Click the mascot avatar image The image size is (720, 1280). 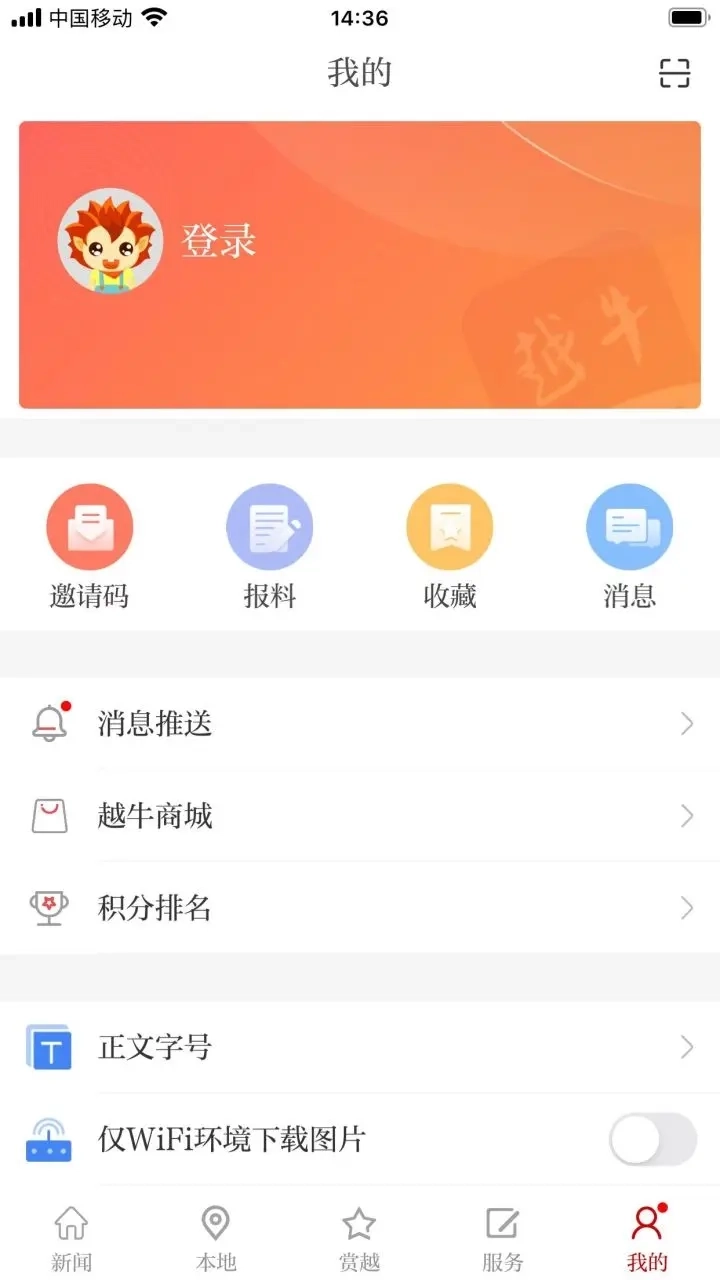click(x=111, y=241)
